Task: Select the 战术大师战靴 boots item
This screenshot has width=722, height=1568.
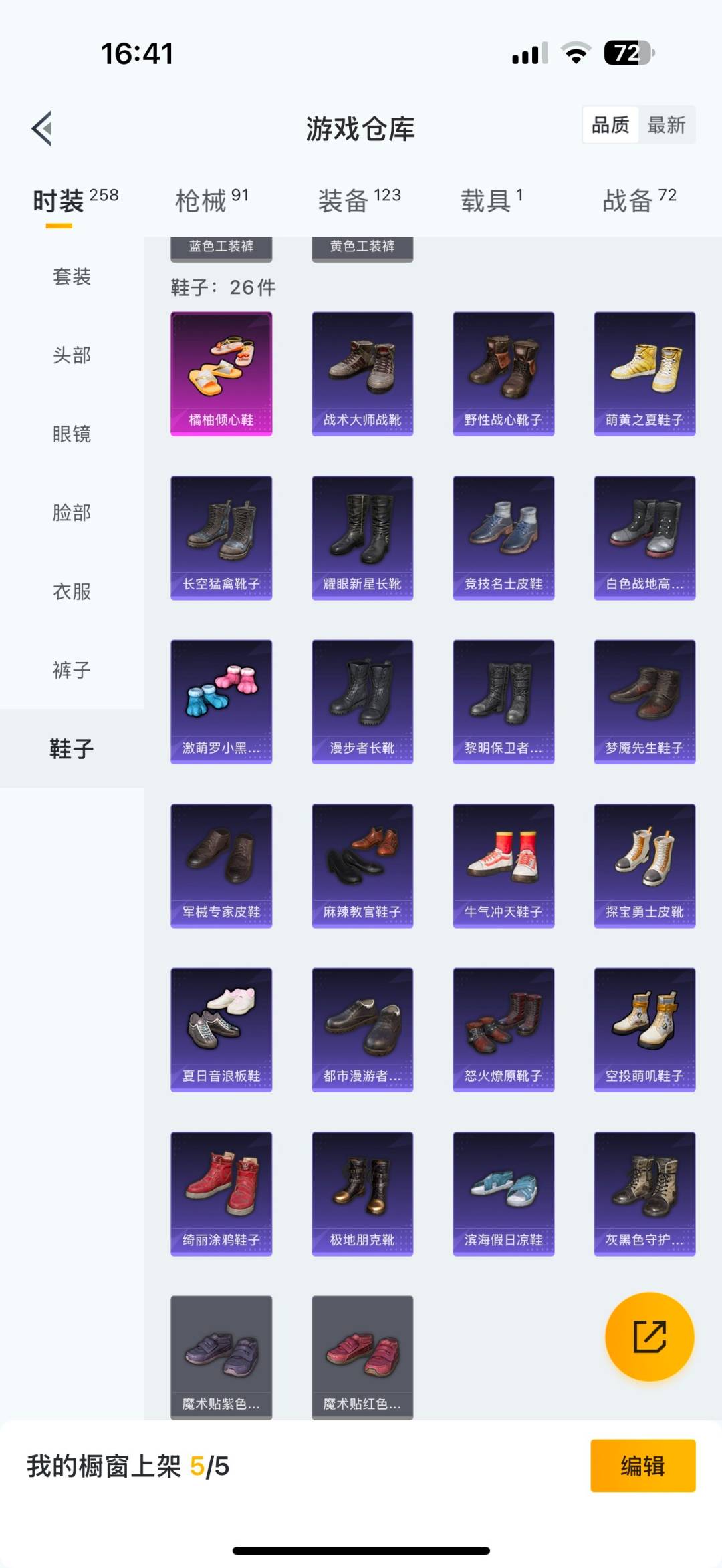Action: click(x=362, y=371)
